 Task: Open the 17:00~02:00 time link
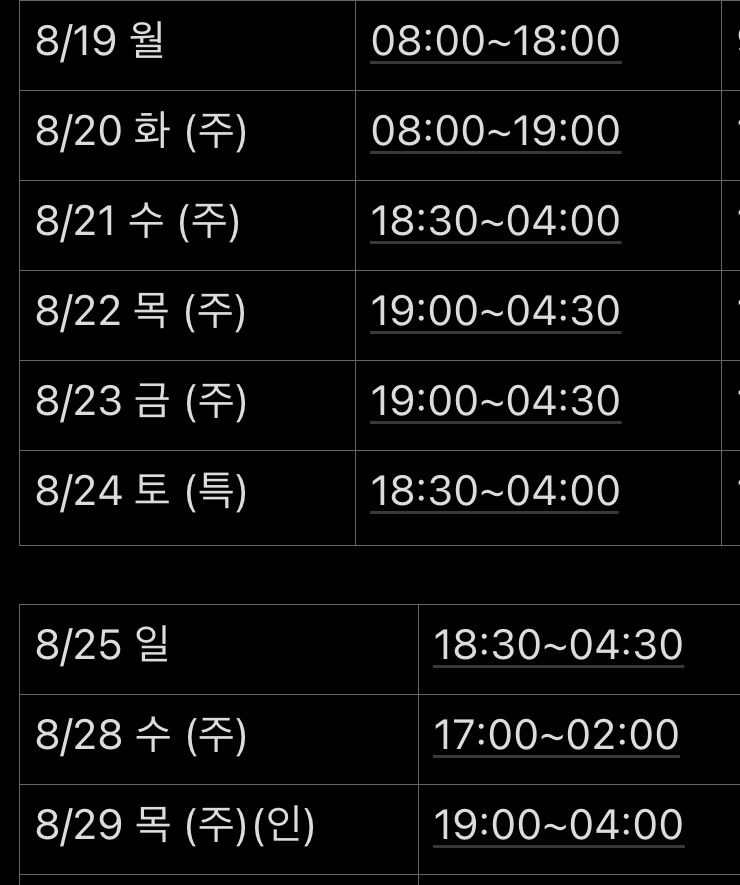556,736
